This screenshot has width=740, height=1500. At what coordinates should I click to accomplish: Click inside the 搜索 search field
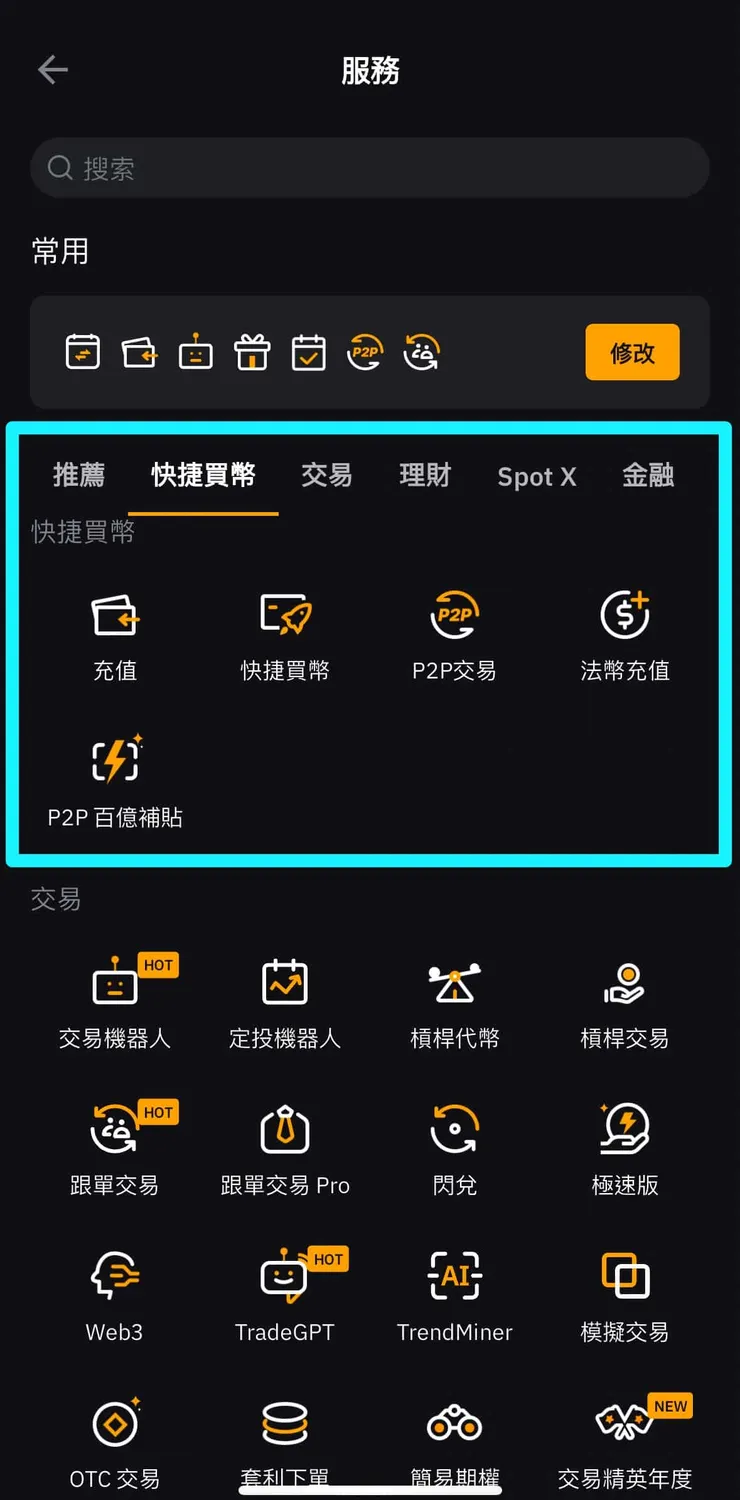click(370, 167)
